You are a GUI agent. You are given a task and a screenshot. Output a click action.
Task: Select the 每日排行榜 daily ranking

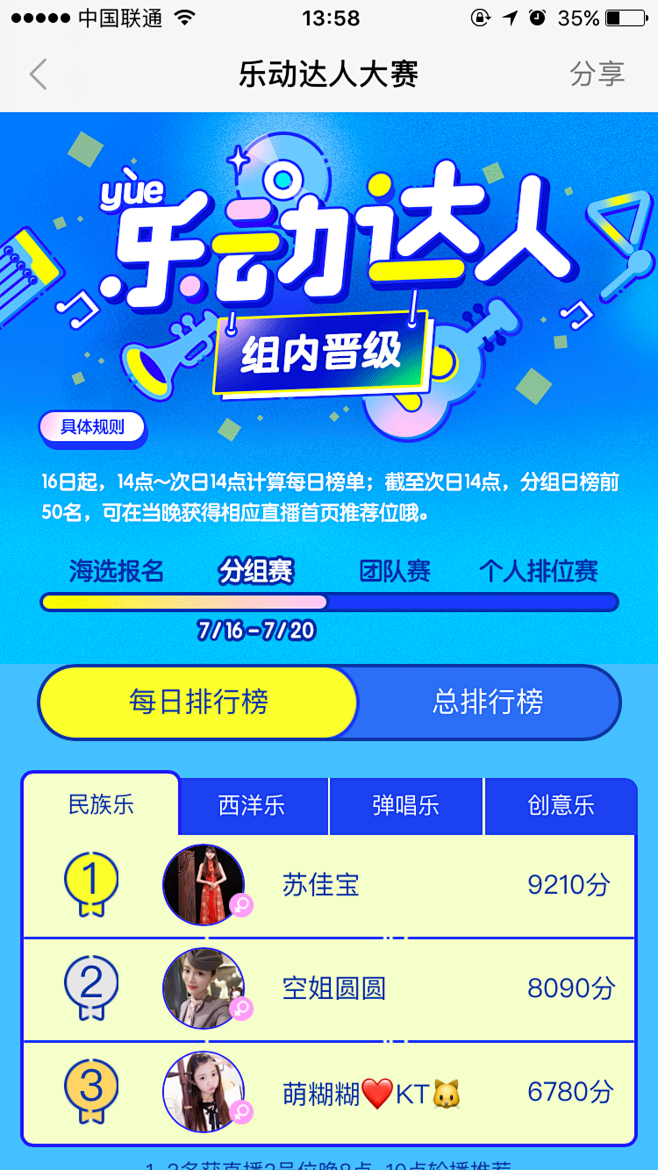pyautogui.click(x=198, y=702)
